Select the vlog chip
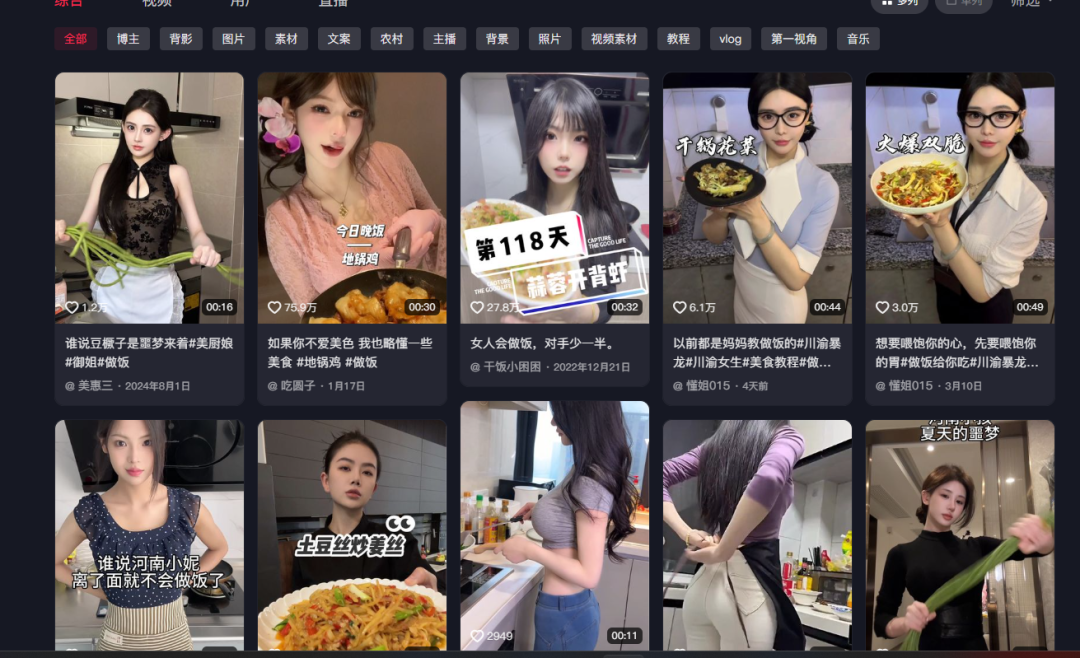The width and height of the screenshot is (1080, 658). coord(730,39)
